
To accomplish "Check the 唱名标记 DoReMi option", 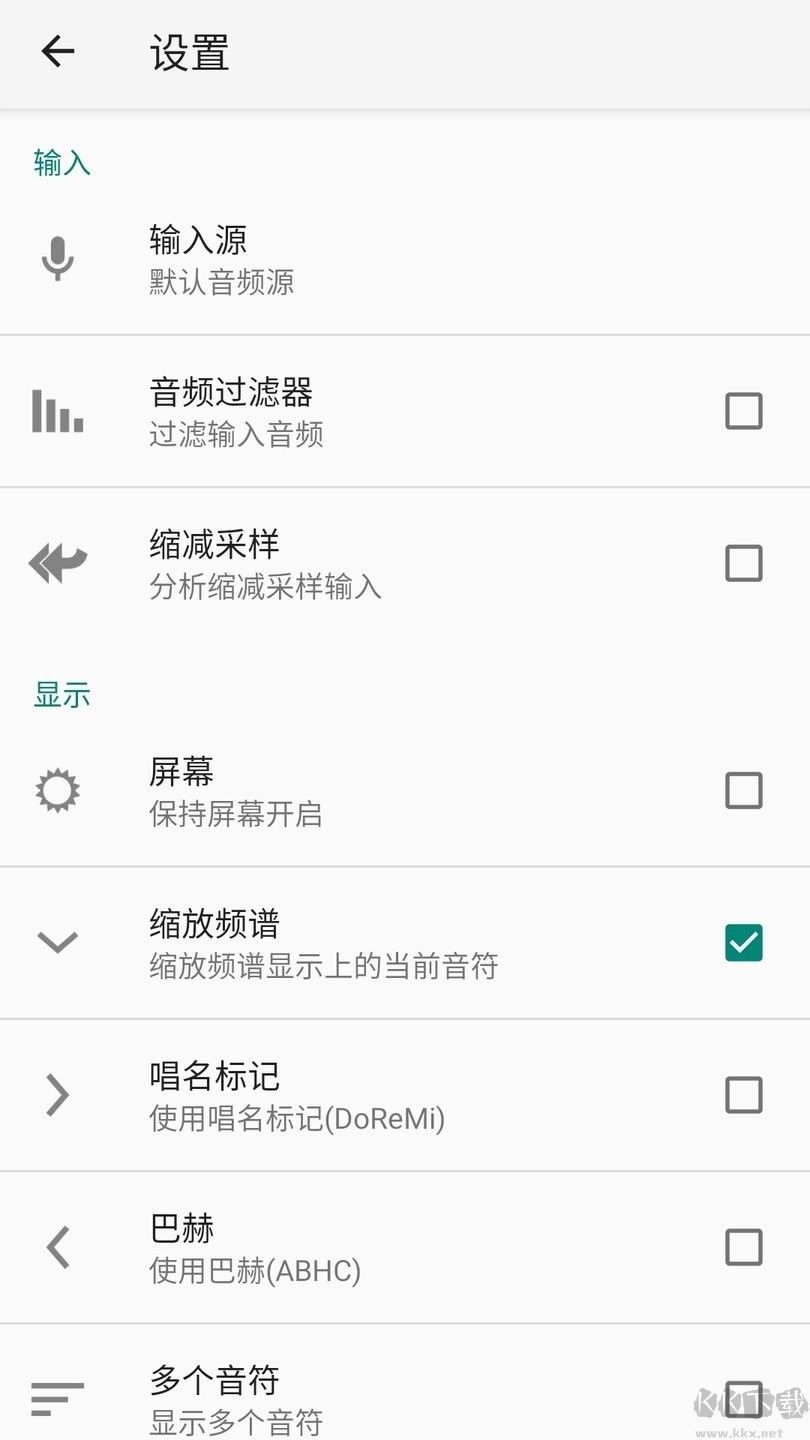I will point(743,1095).
